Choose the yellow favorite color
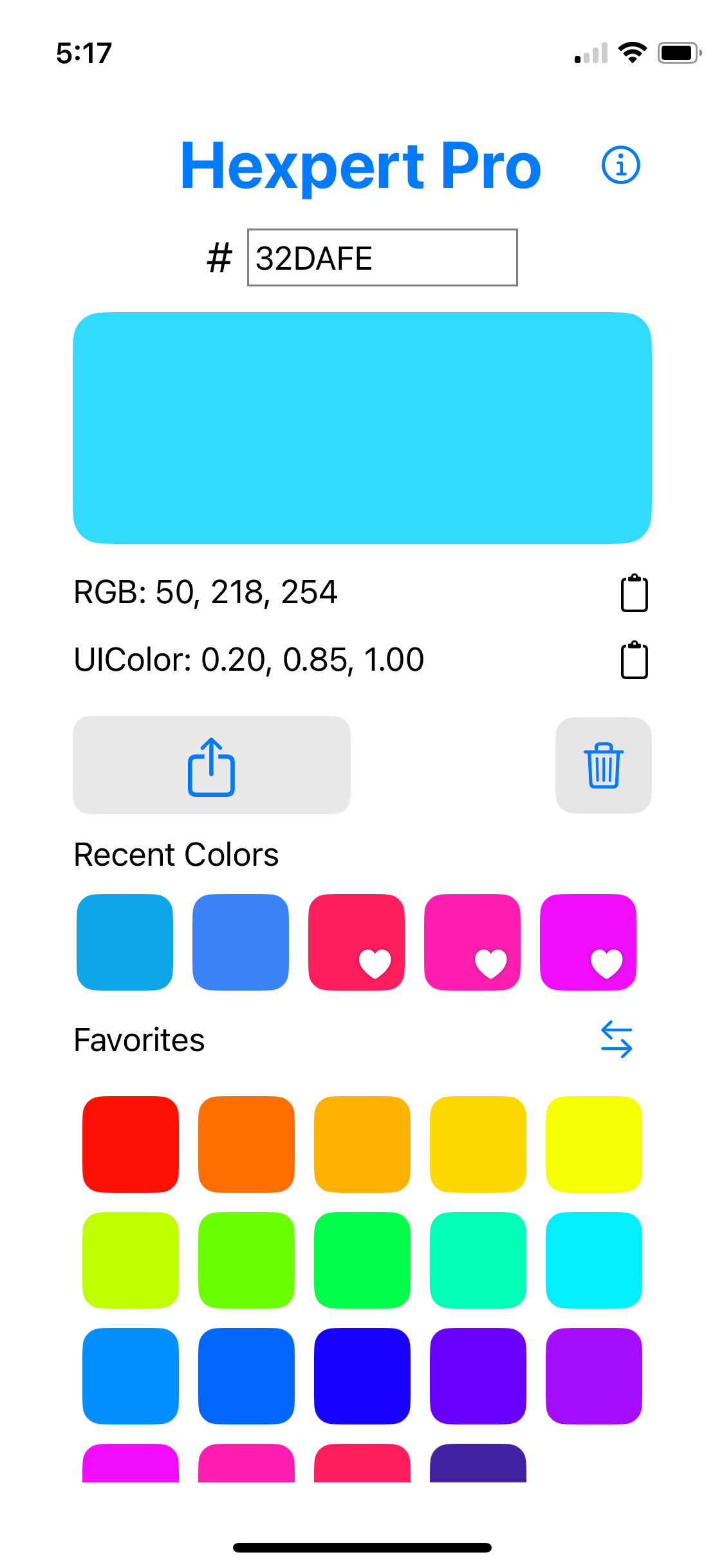This screenshot has width=724, height=1568. pyautogui.click(x=593, y=1143)
